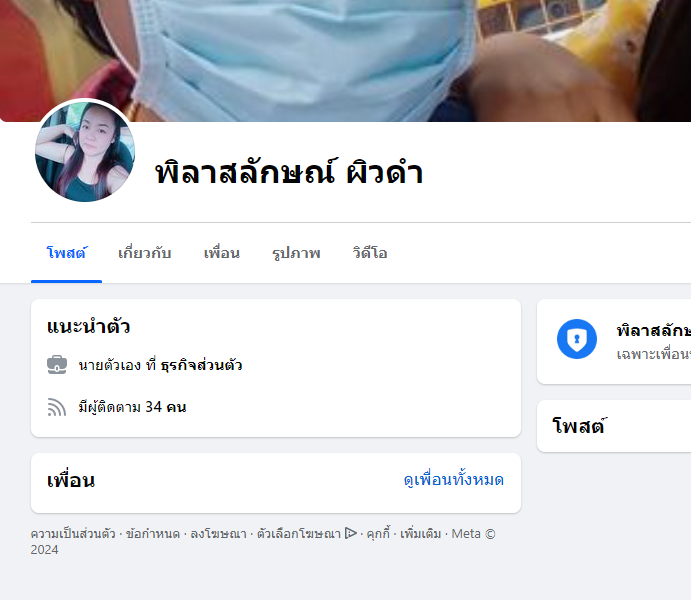Viewport: 691px width, 600px height.
Task: Switch to the วิดีโอ tab
Action: click(x=370, y=253)
